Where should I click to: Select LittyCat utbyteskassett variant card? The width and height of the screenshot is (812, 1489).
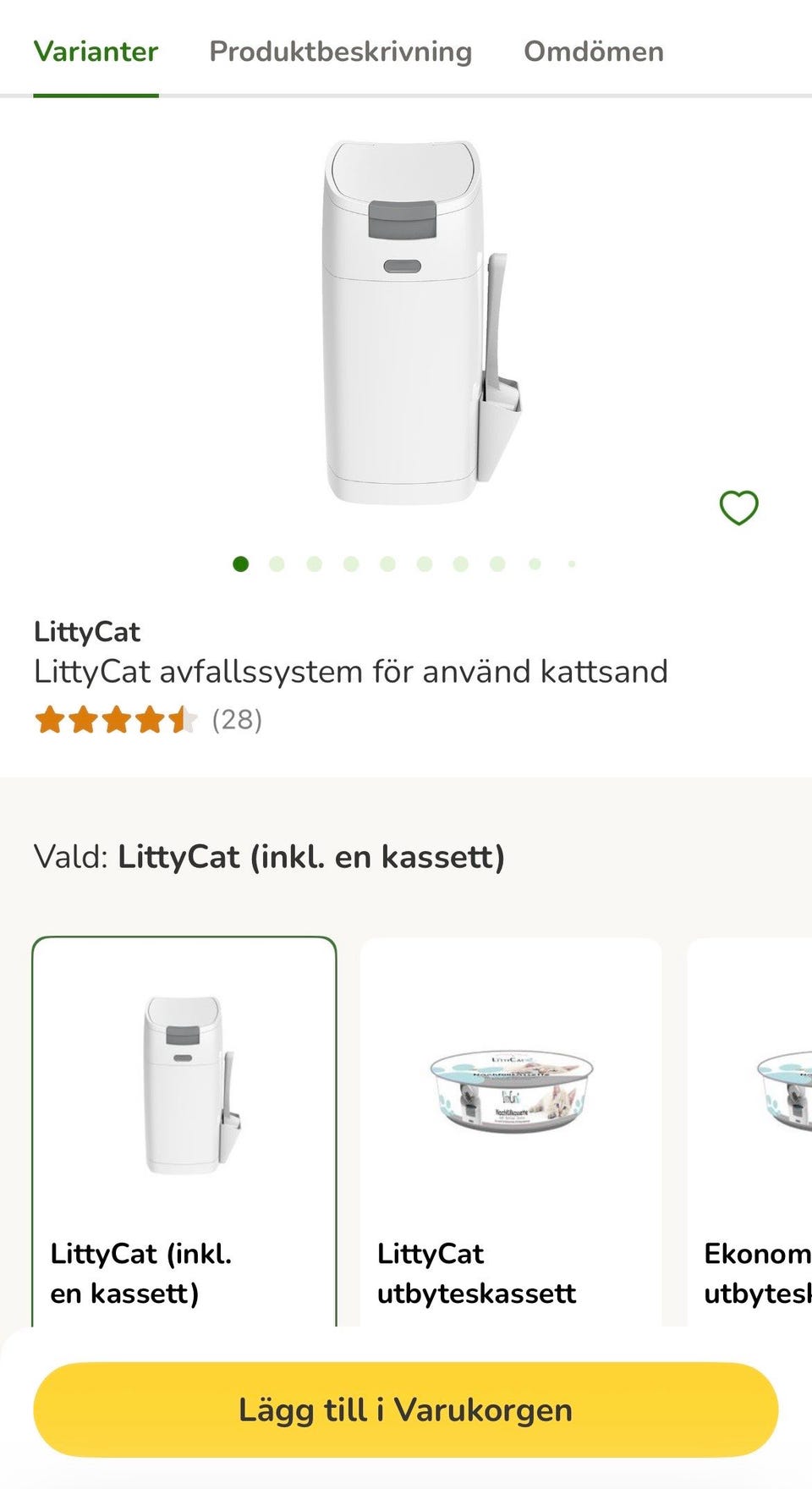511,1132
